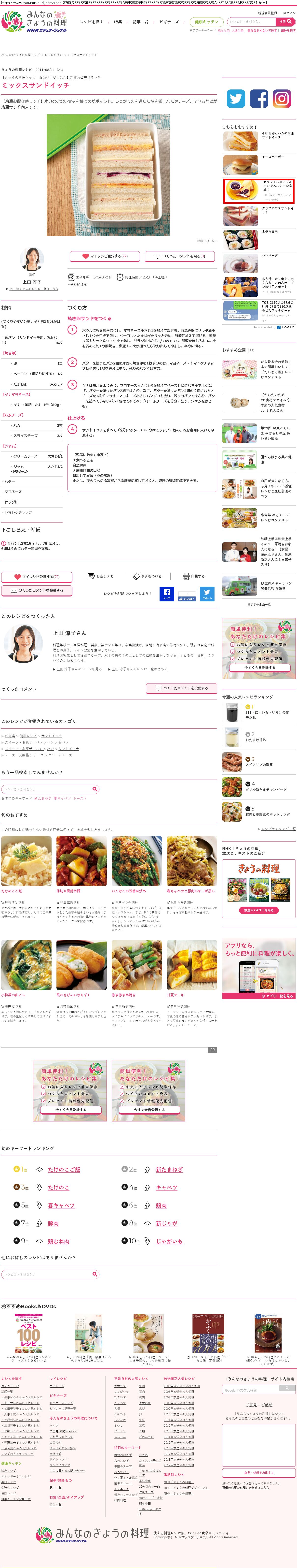Image resolution: width=297 pixels, height=1568 pixels.
Task: Tap the red 検索 search button
Action: [285, 22]
